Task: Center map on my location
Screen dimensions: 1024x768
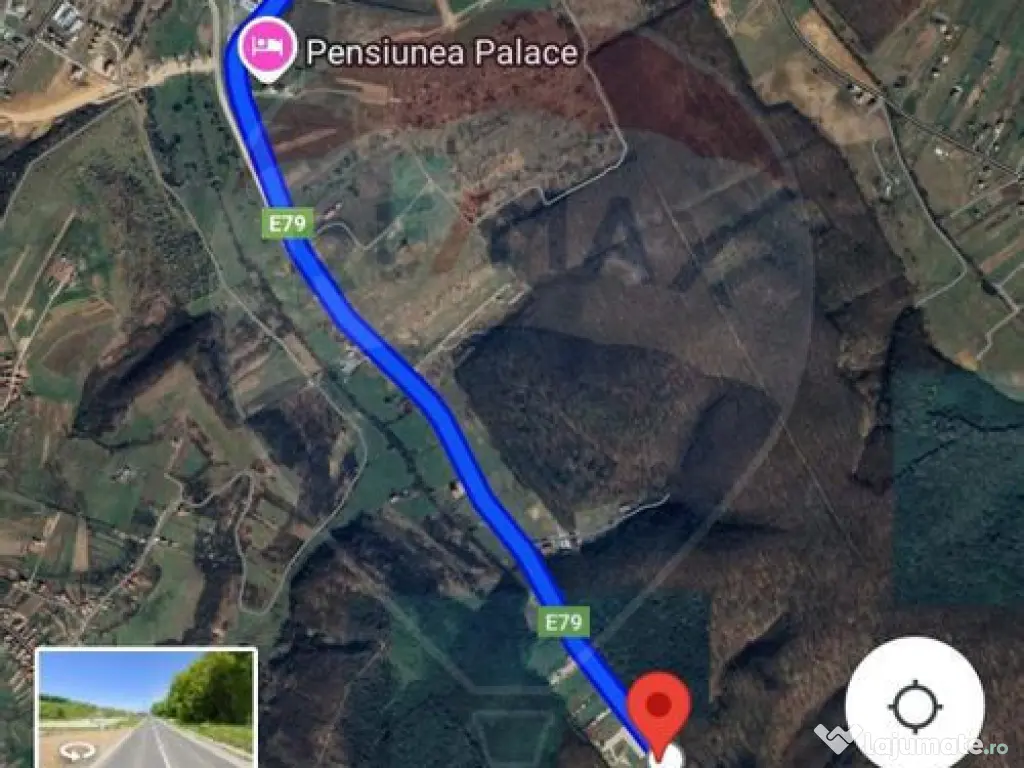Action: [x=914, y=705]
